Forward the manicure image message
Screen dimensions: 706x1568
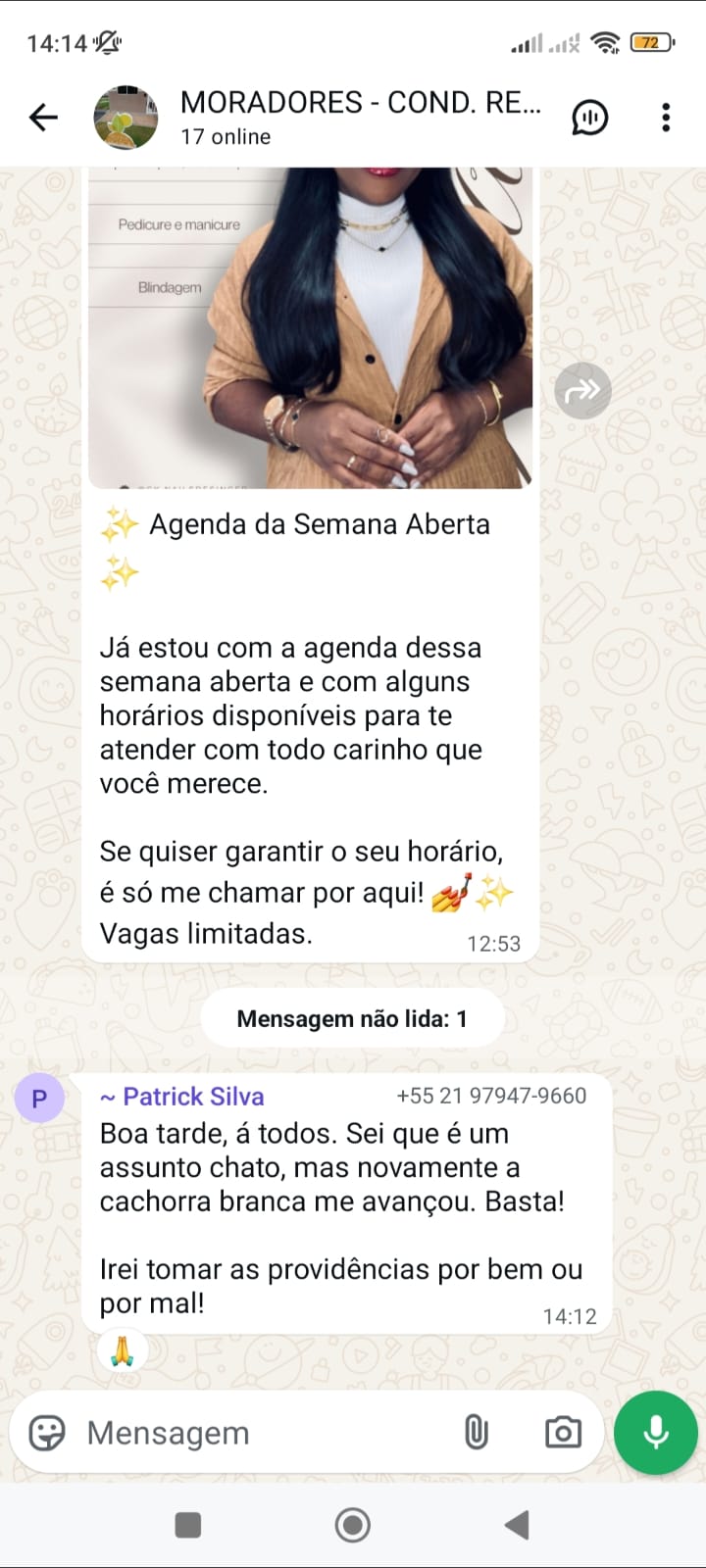582,391
